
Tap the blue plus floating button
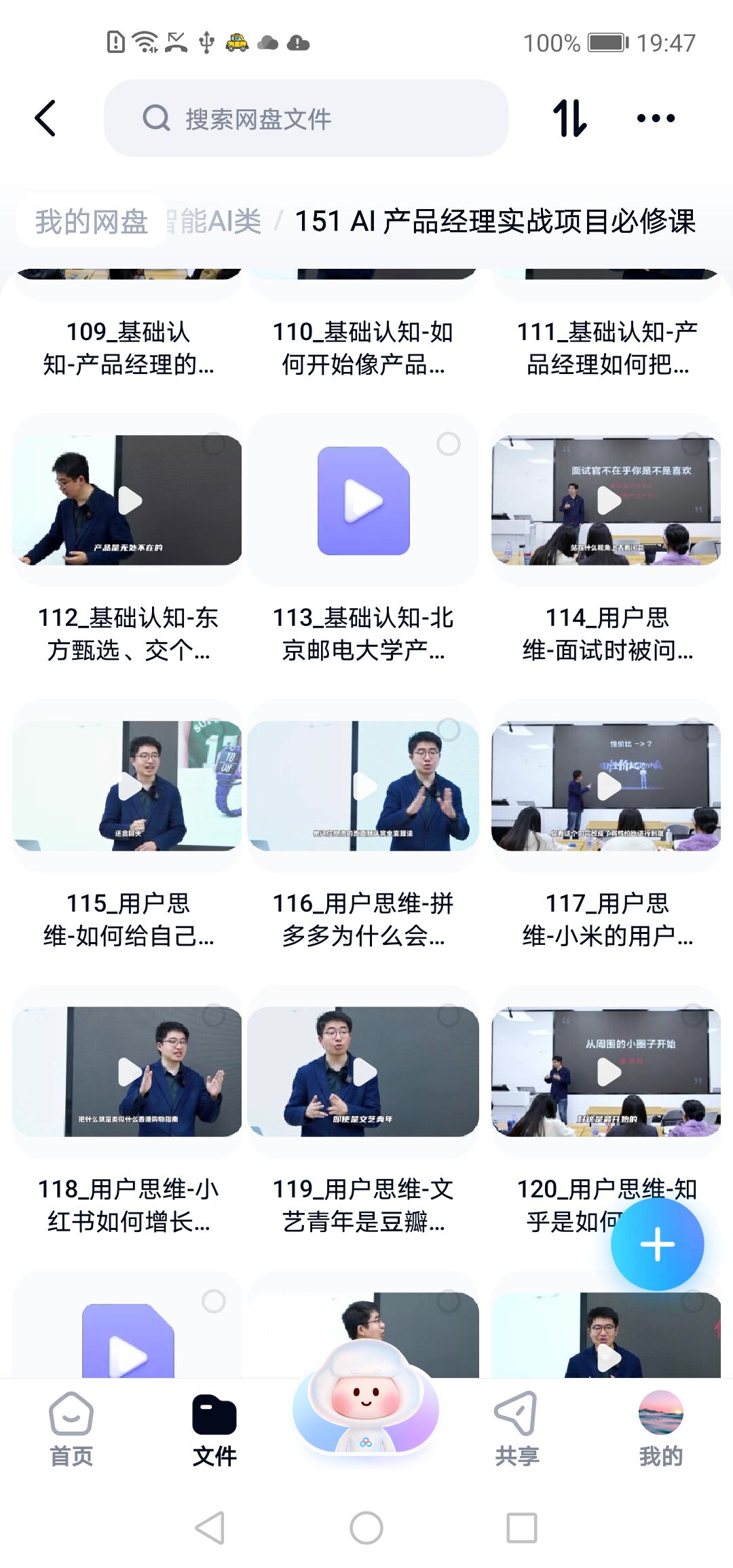pos(657,1244)
